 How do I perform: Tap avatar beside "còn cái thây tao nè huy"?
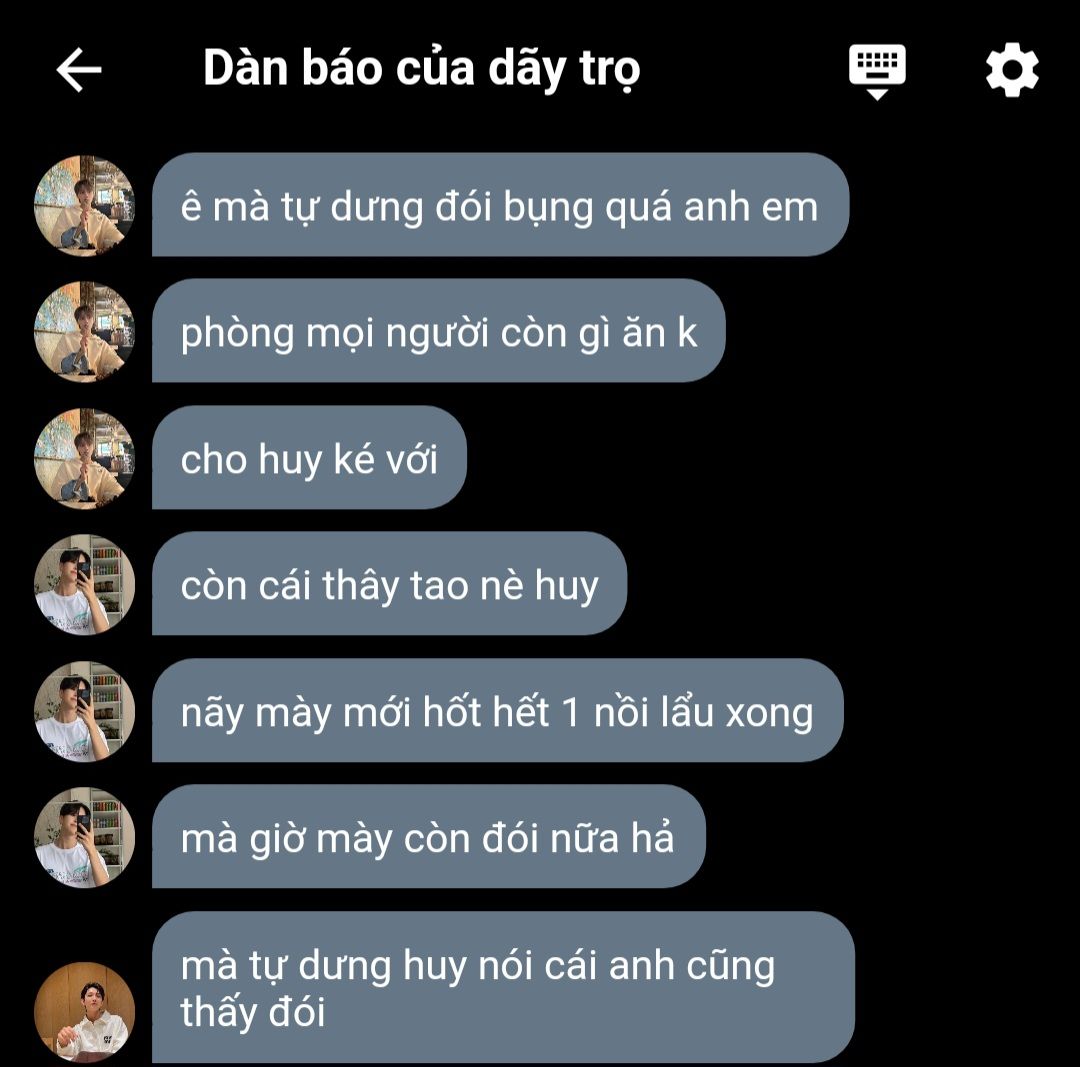(x=84, y=585)
